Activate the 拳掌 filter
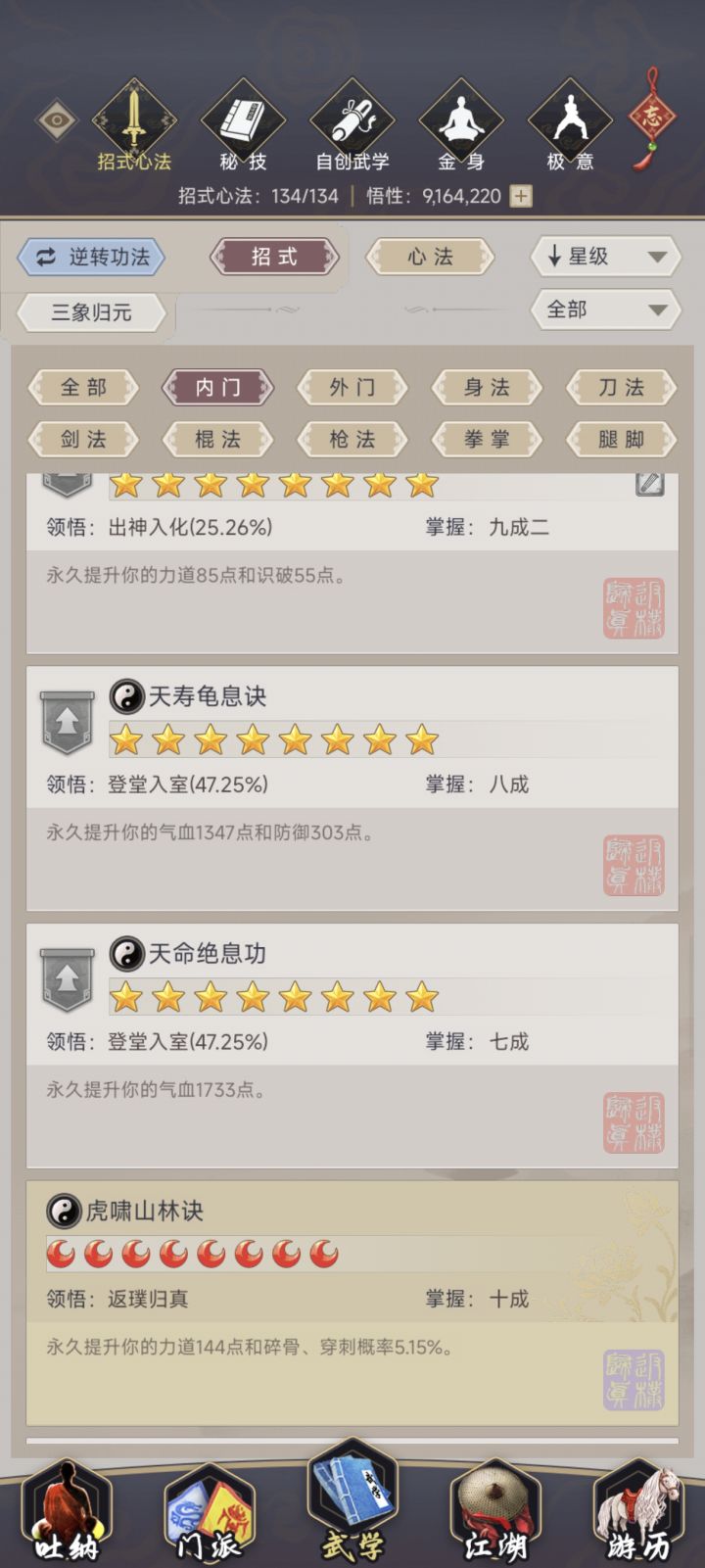705x1568 pixels. [487, 440]
